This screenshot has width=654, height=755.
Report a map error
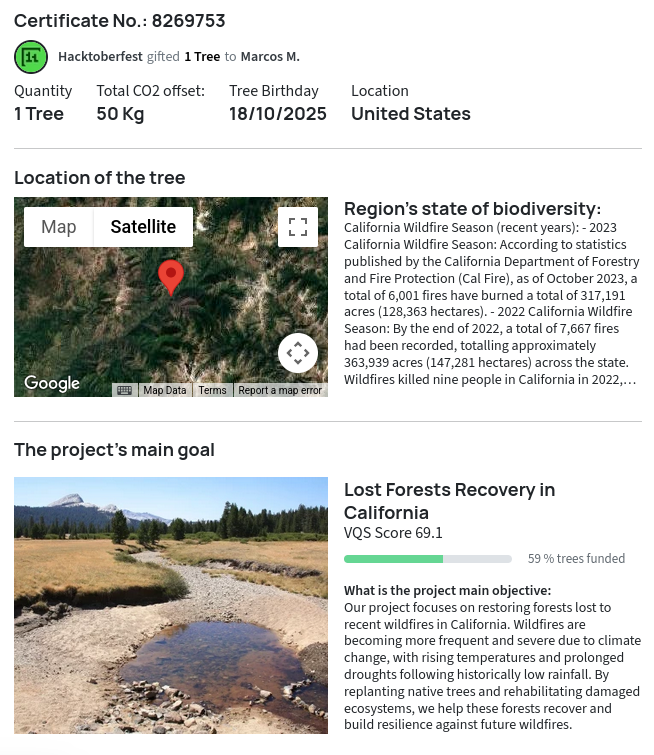click(280, 390)
